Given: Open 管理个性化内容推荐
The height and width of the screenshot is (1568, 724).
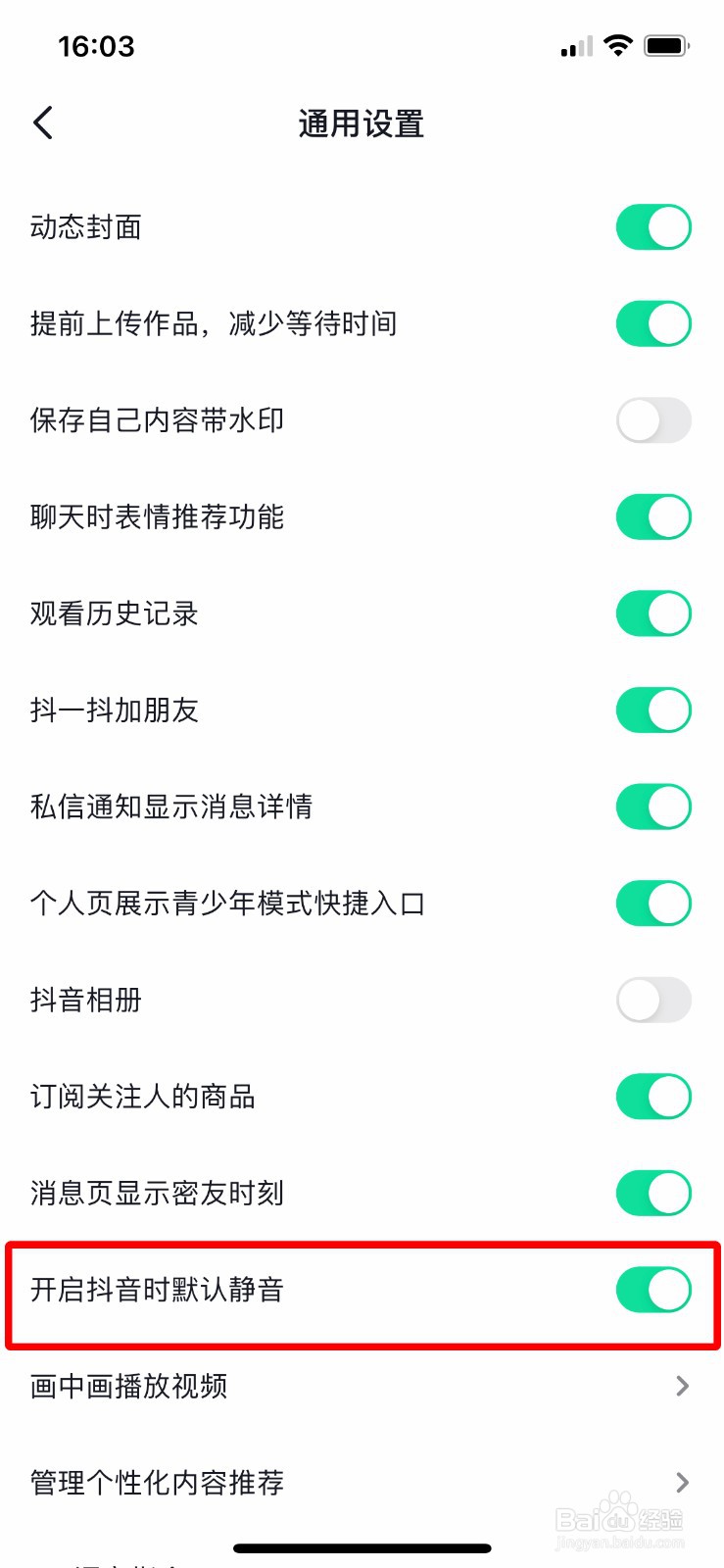Looking at the screenshot, I should (x=361, y=1482).
